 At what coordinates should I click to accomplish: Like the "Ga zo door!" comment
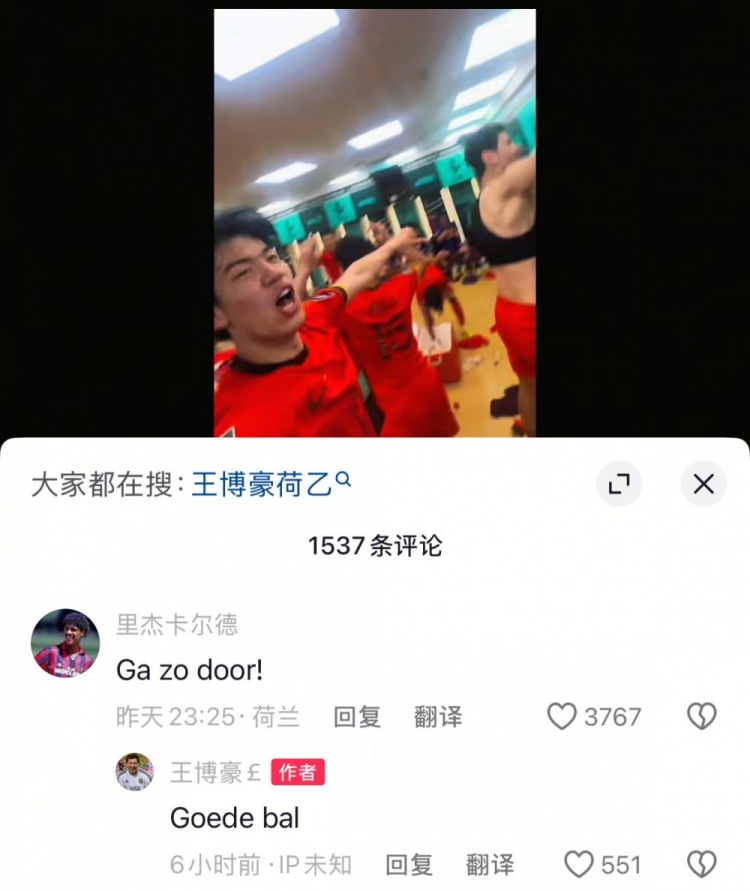click(563, 716)
